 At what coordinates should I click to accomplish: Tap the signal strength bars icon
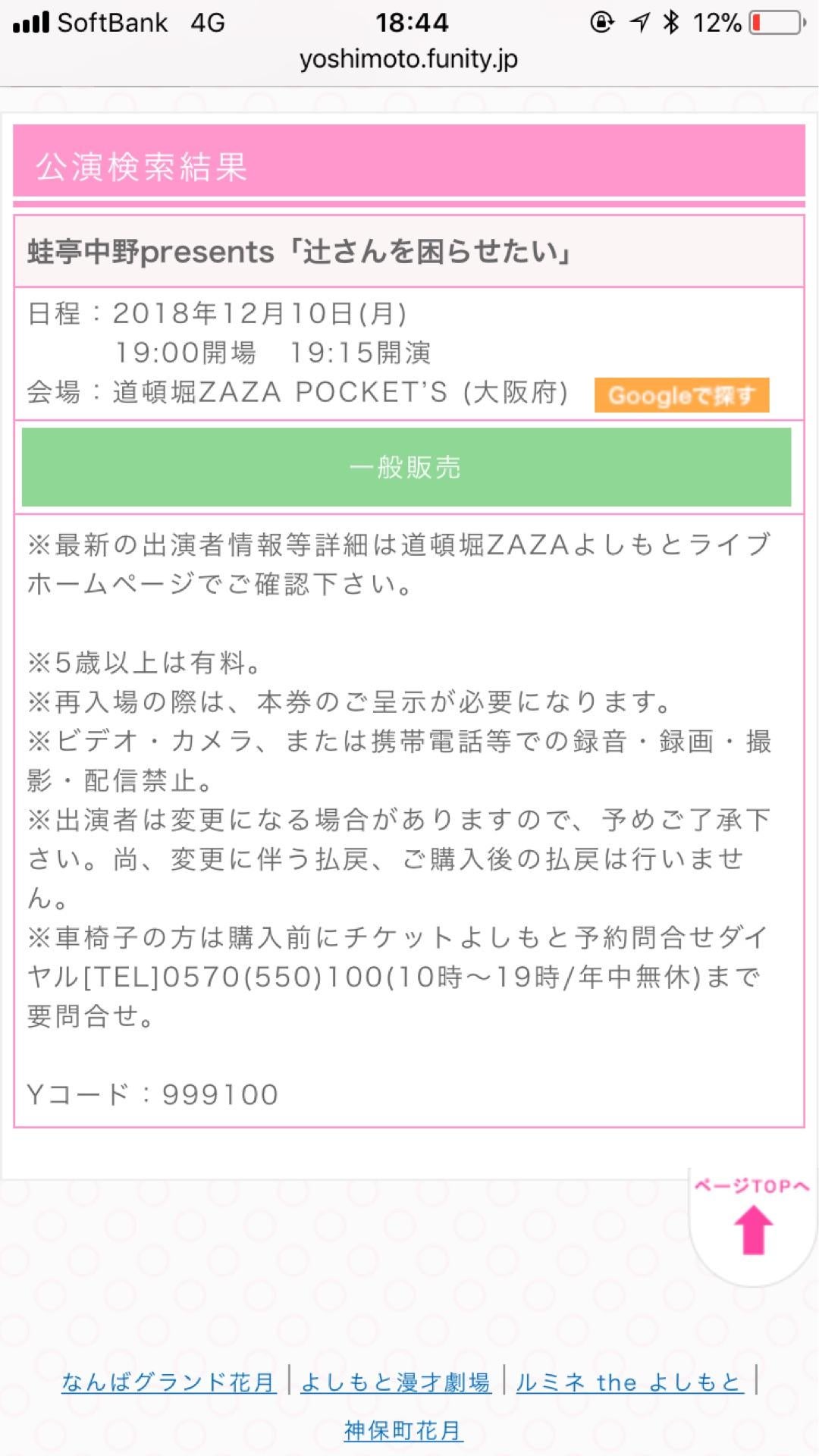(30, 23)
